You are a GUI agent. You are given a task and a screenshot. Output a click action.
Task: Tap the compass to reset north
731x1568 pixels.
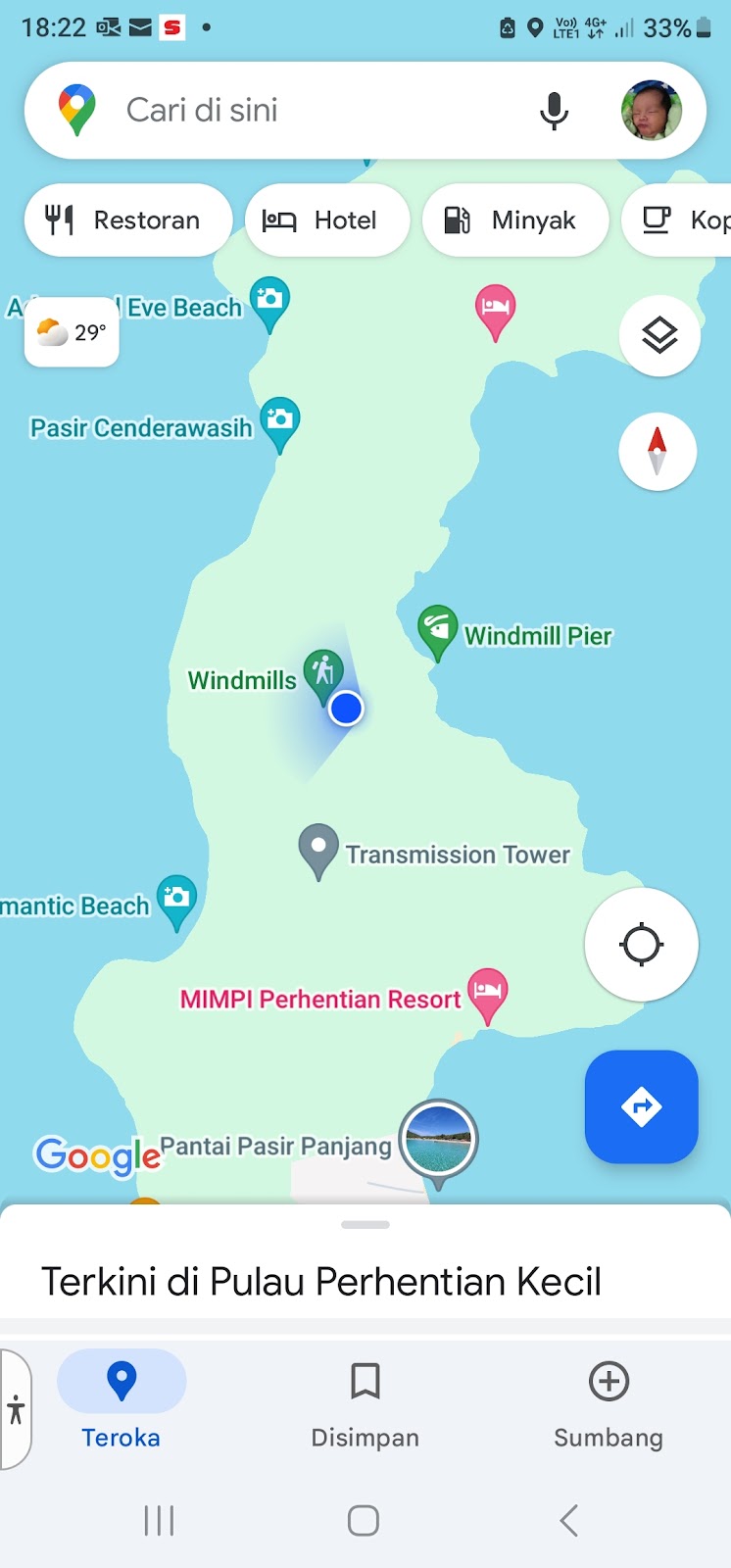(658, 451)
